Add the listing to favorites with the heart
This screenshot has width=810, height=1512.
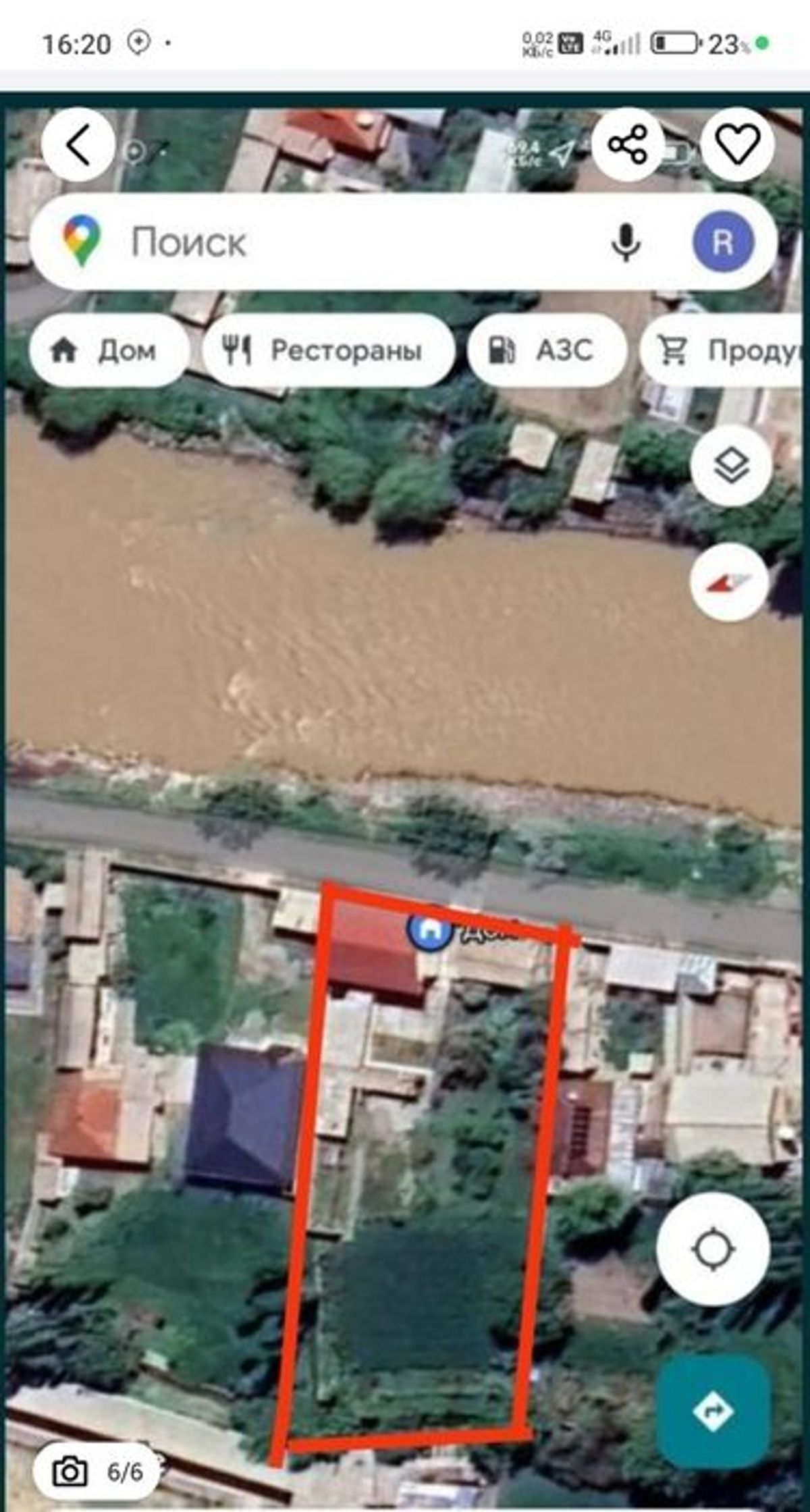tap(737, 144)
